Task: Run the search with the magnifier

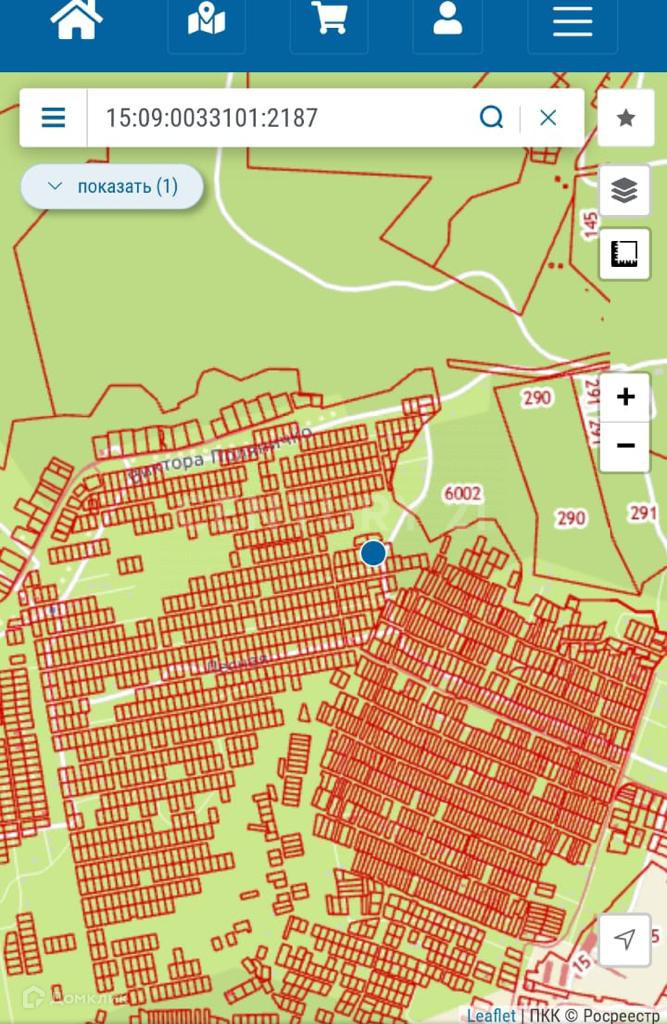Action: pos(491,118)
